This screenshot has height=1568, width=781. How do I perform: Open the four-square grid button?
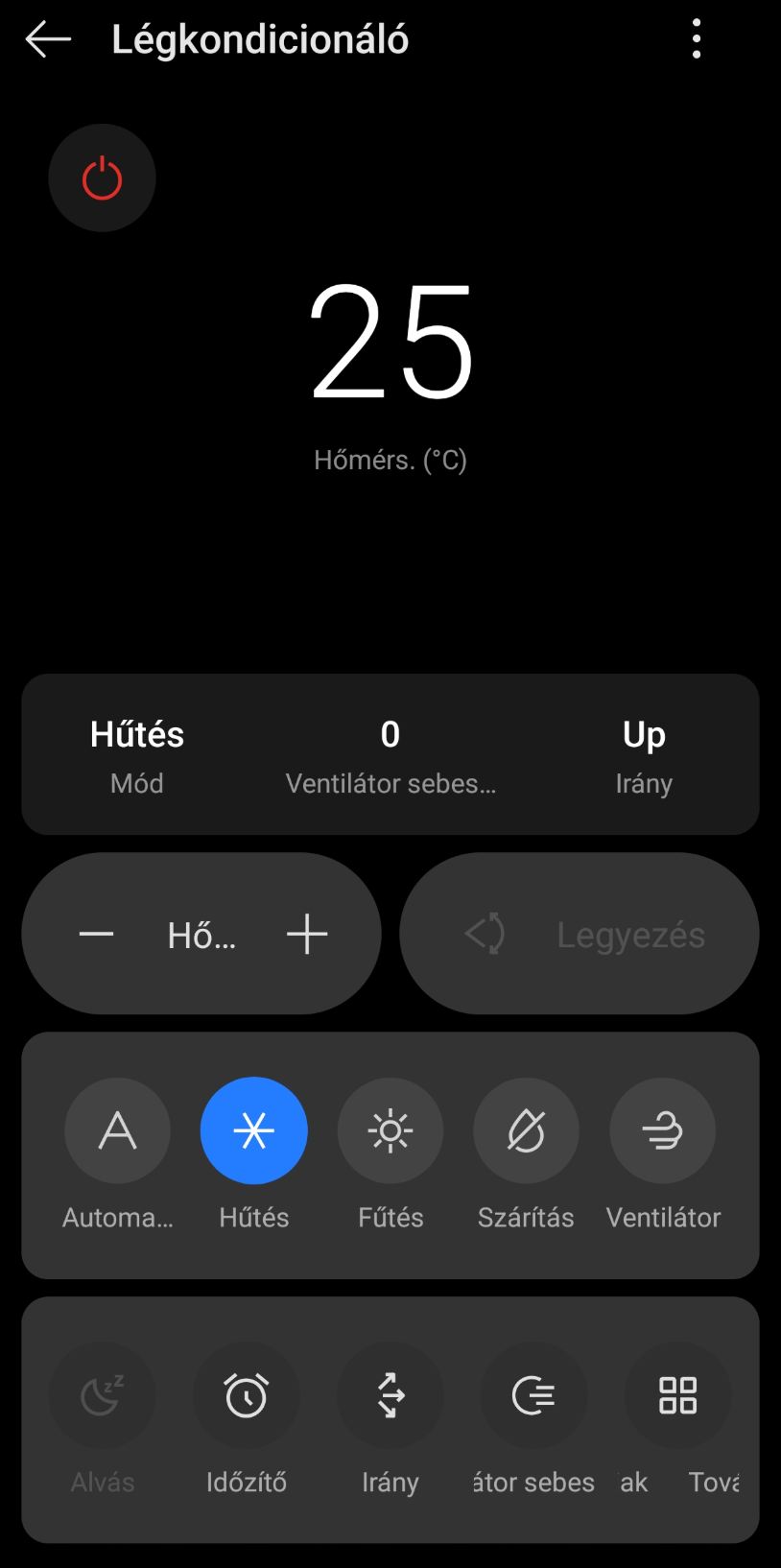click(677, 1395)
